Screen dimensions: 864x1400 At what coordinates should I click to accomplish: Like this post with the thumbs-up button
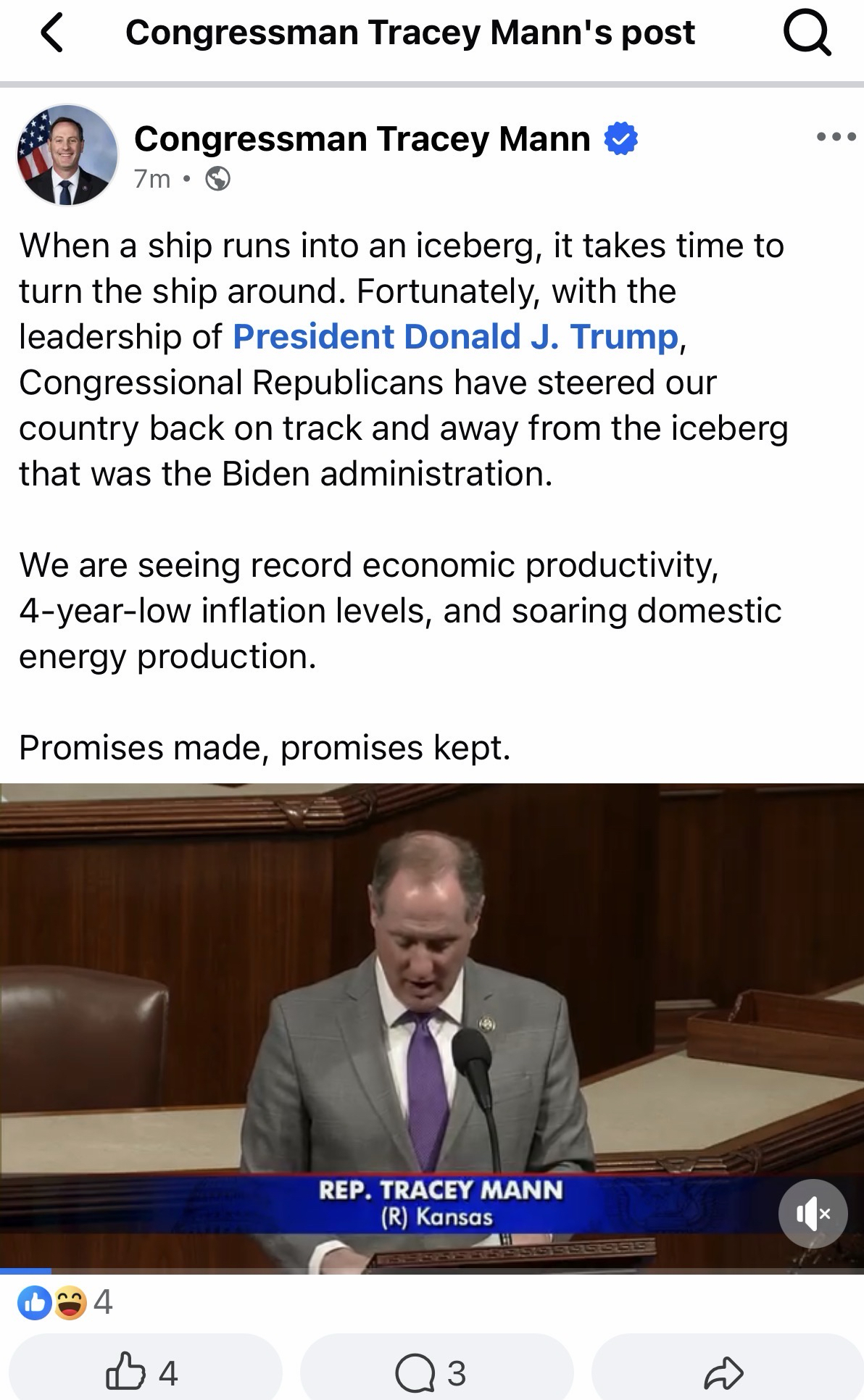click(x=144, y=1372)
